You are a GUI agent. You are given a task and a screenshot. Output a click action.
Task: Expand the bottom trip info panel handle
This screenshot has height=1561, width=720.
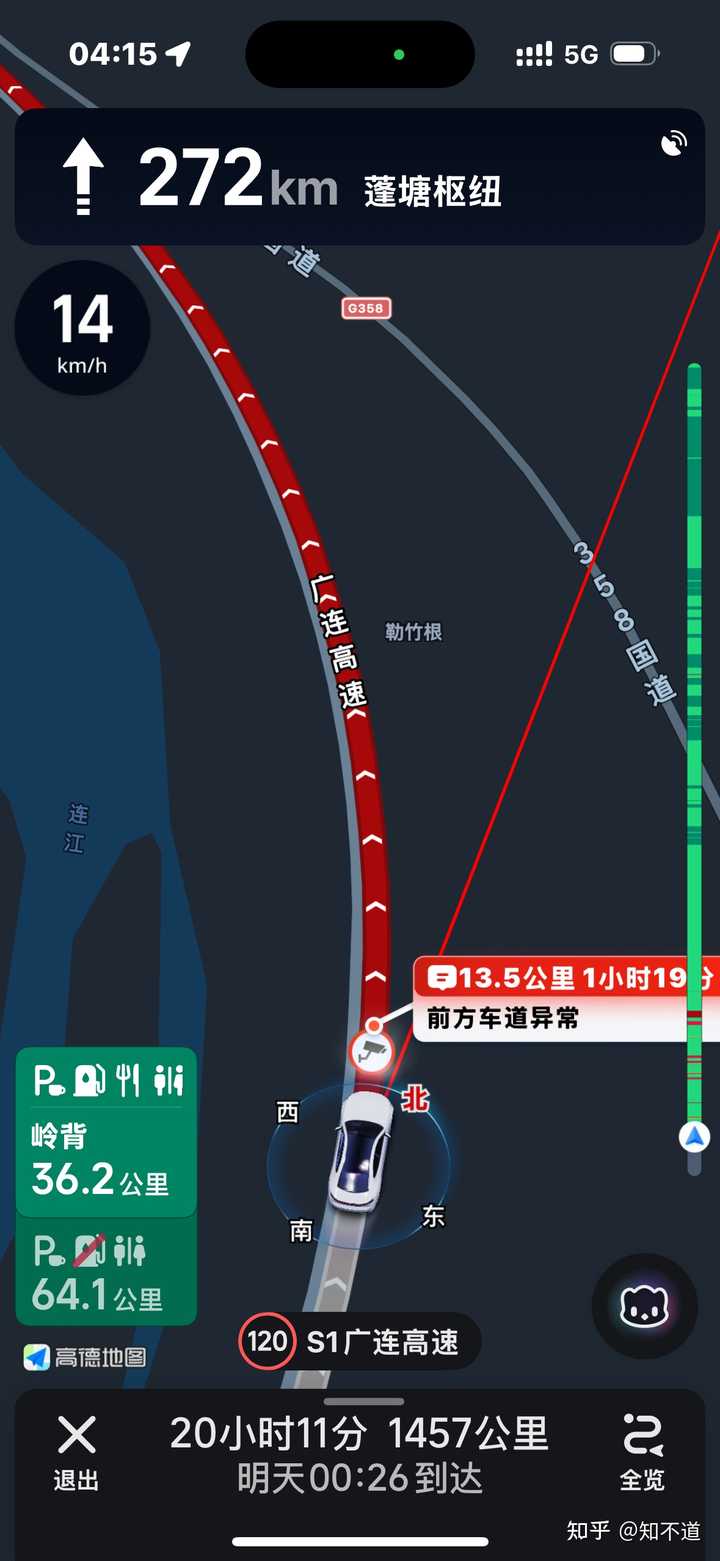(363, 1402)
